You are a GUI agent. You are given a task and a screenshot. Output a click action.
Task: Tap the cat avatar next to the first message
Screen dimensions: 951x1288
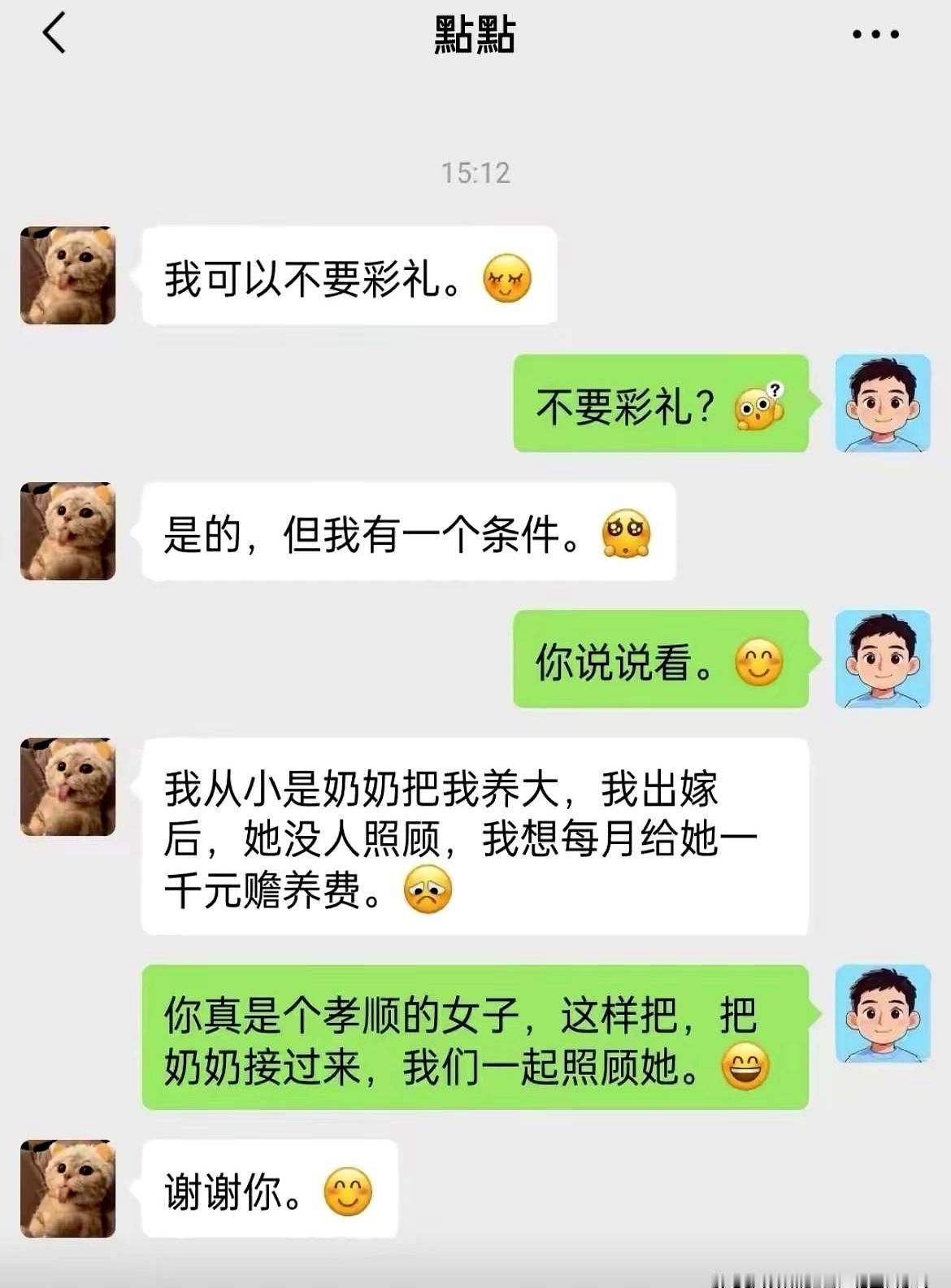click(67, 275)
